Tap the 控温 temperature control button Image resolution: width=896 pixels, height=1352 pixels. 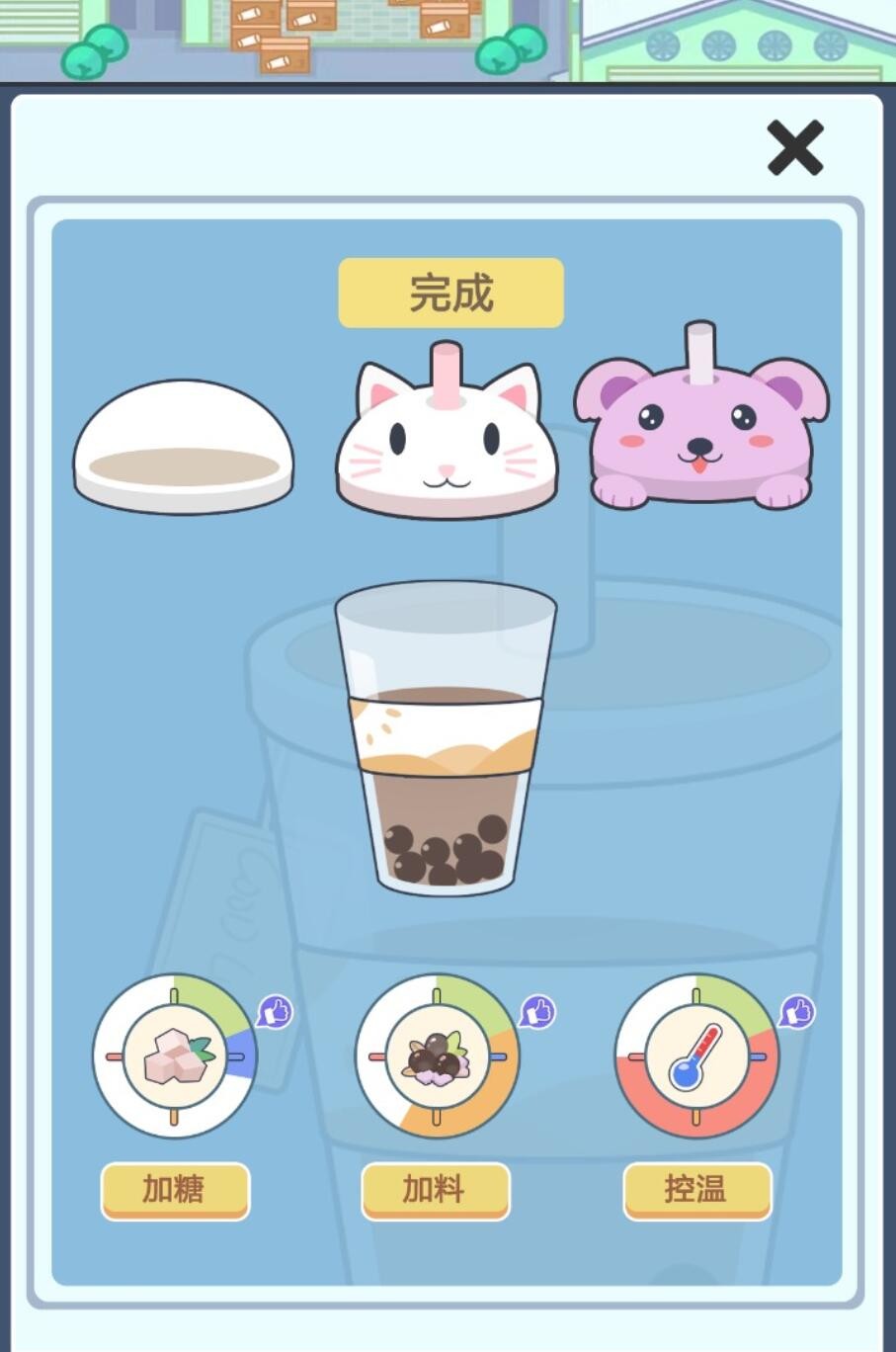(x=696, y=1189)
